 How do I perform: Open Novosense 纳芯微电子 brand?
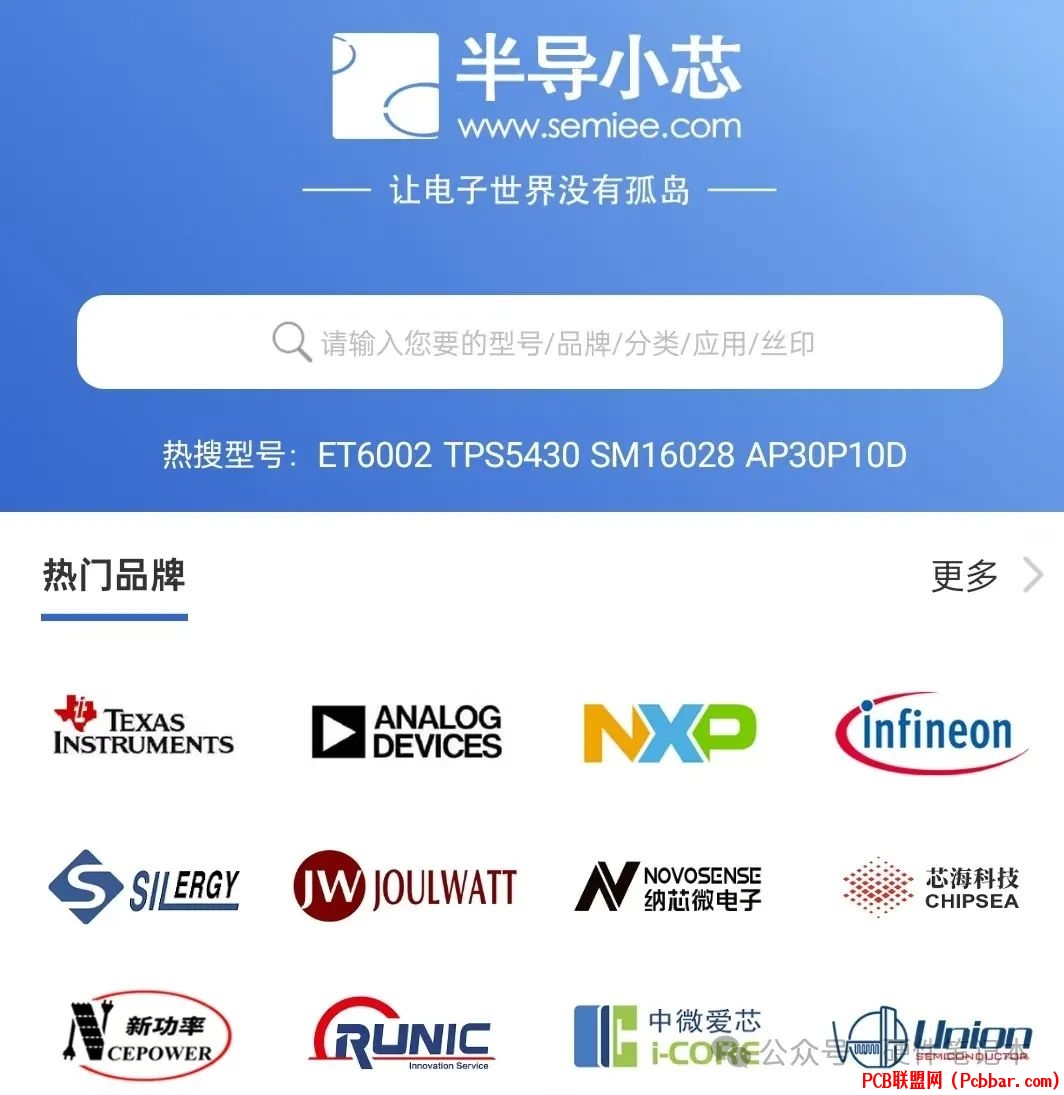668,887
